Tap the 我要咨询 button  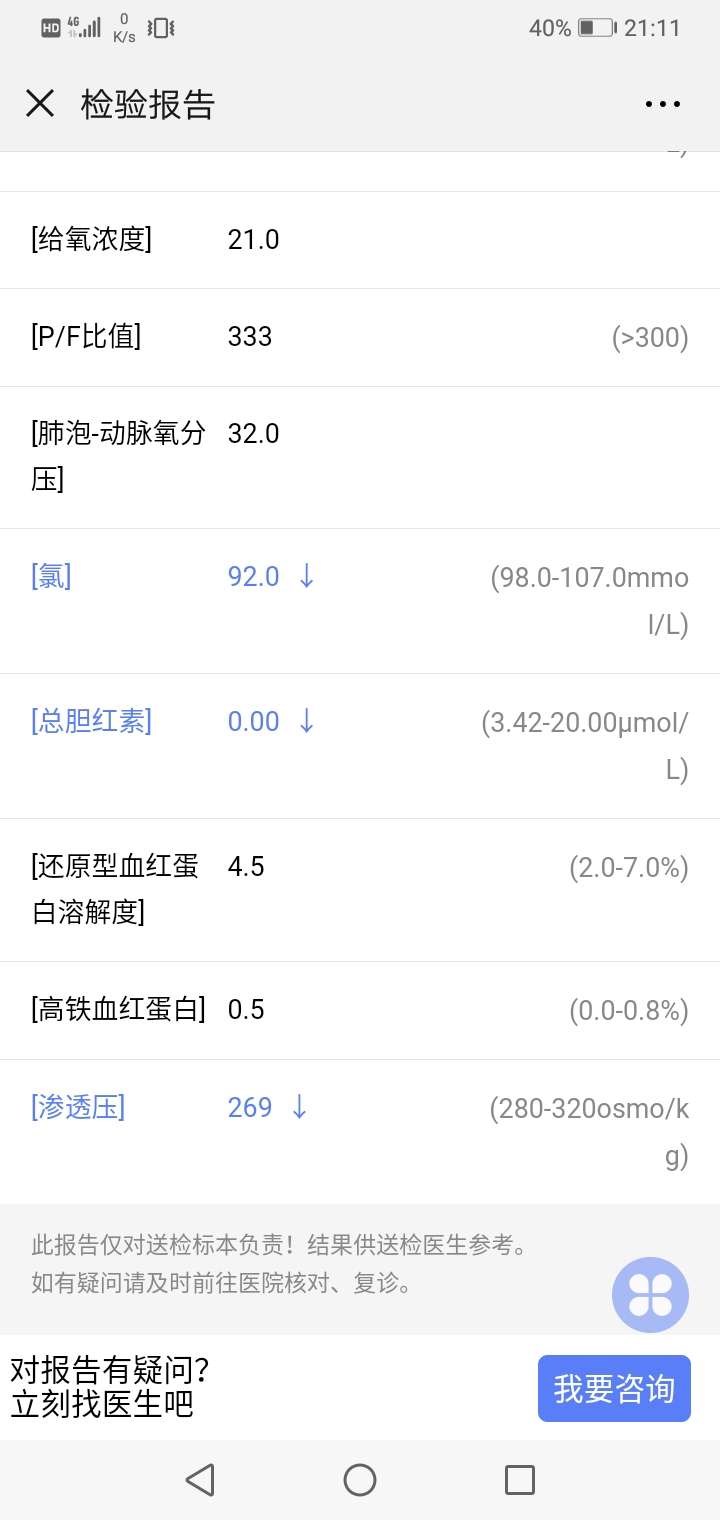614,1388
